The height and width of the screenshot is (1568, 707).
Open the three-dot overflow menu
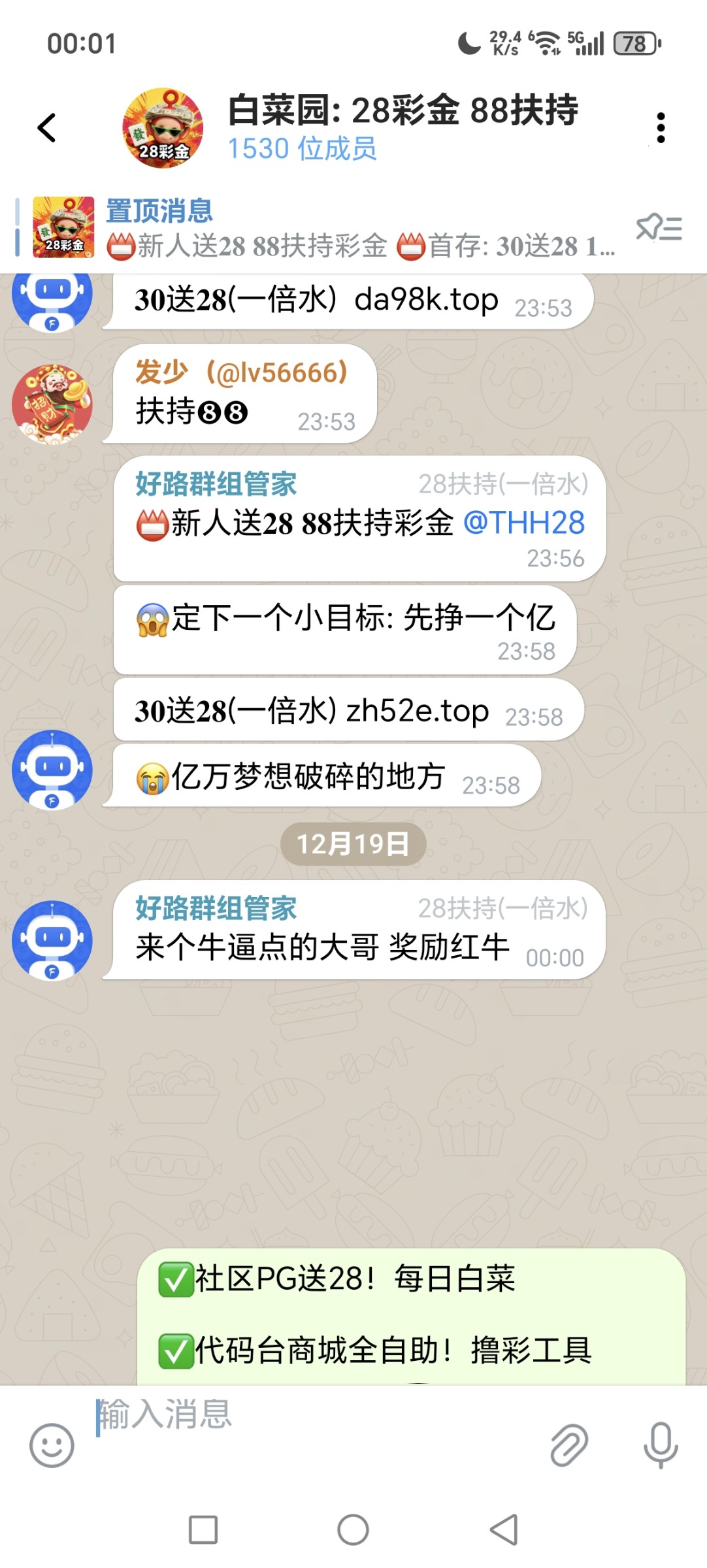(662, 128)
